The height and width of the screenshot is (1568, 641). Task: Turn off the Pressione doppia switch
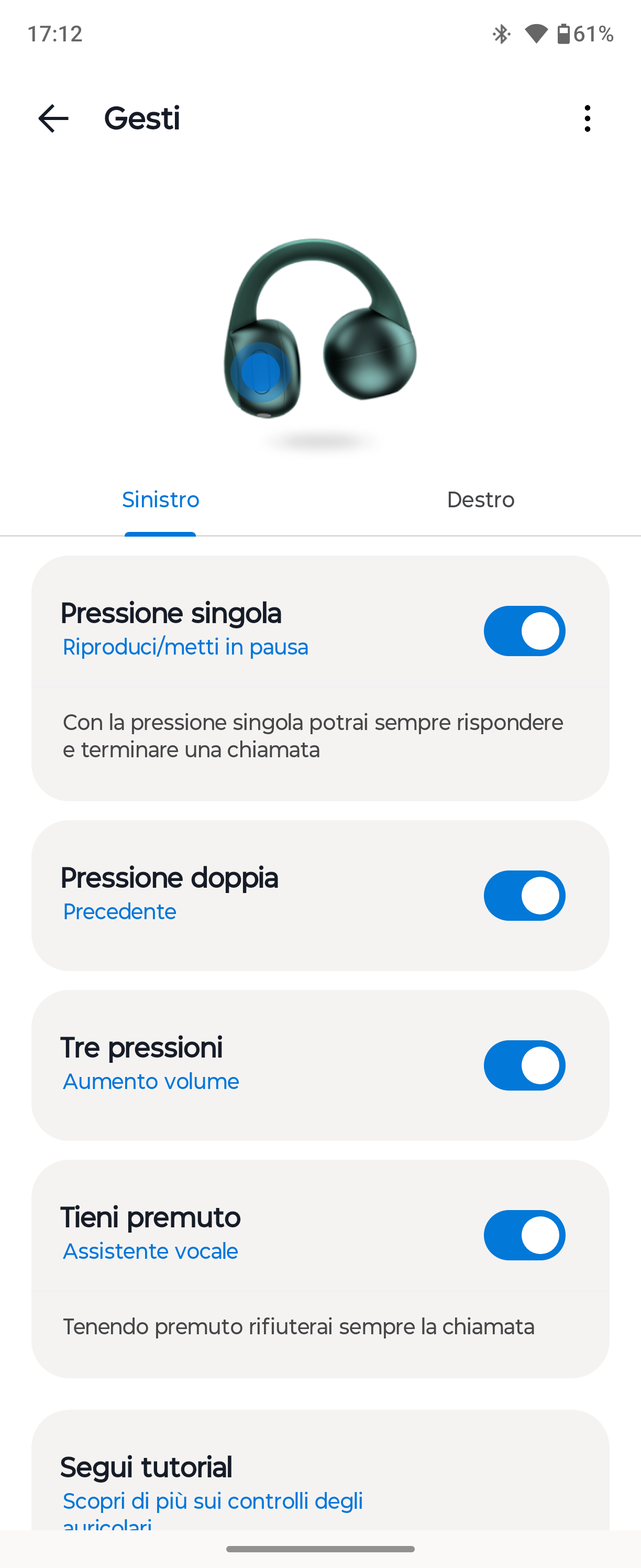pos(524,896)
